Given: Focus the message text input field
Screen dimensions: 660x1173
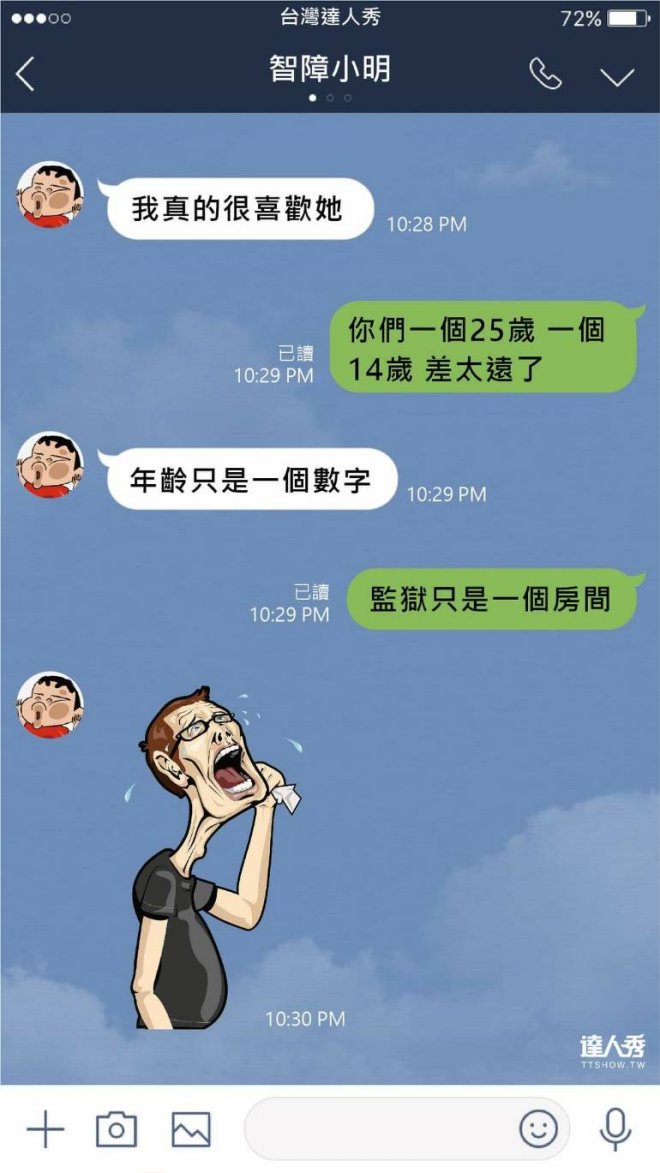Looking at the screenshot, I should 380,1130.
